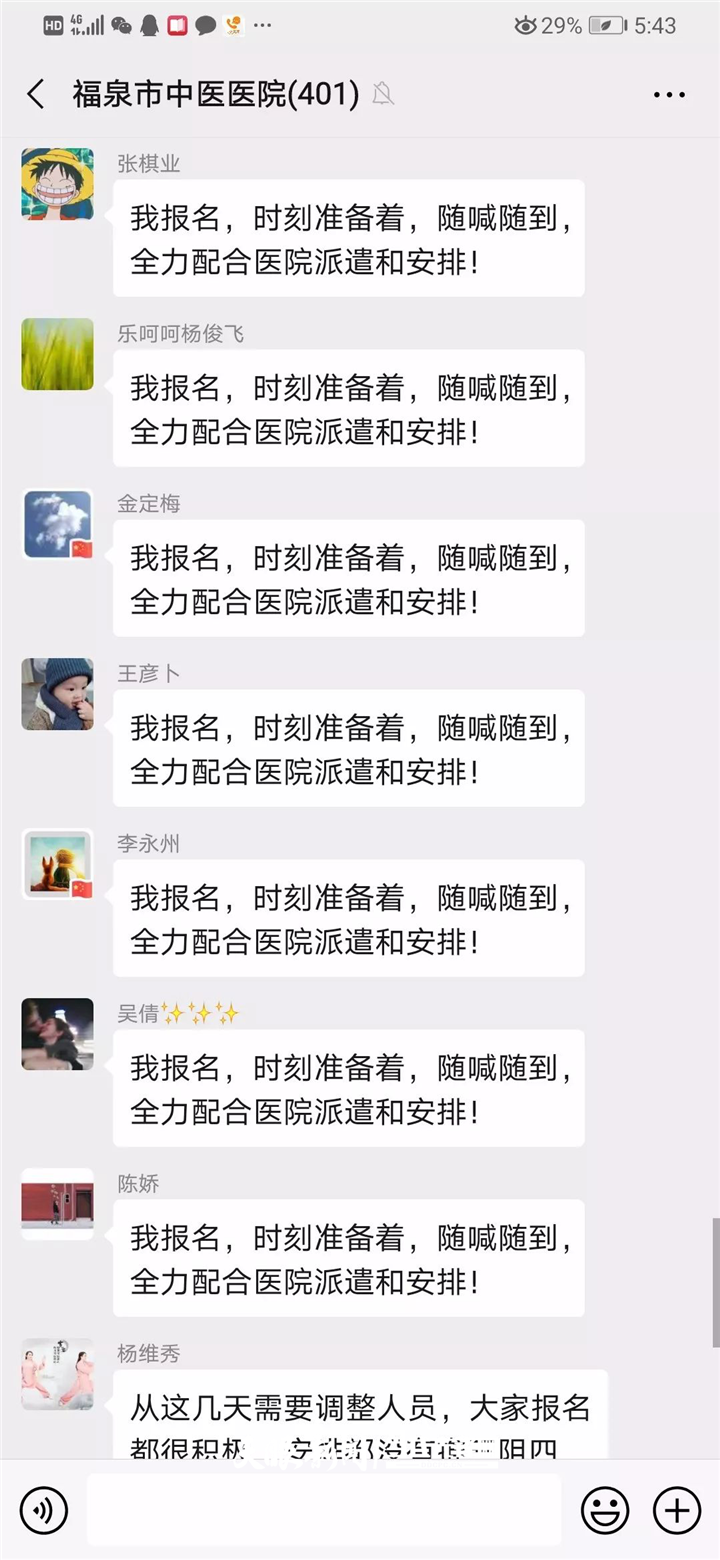Open the group chat options menu
This screenshot has height=1560, width=720.
point(669,95)
